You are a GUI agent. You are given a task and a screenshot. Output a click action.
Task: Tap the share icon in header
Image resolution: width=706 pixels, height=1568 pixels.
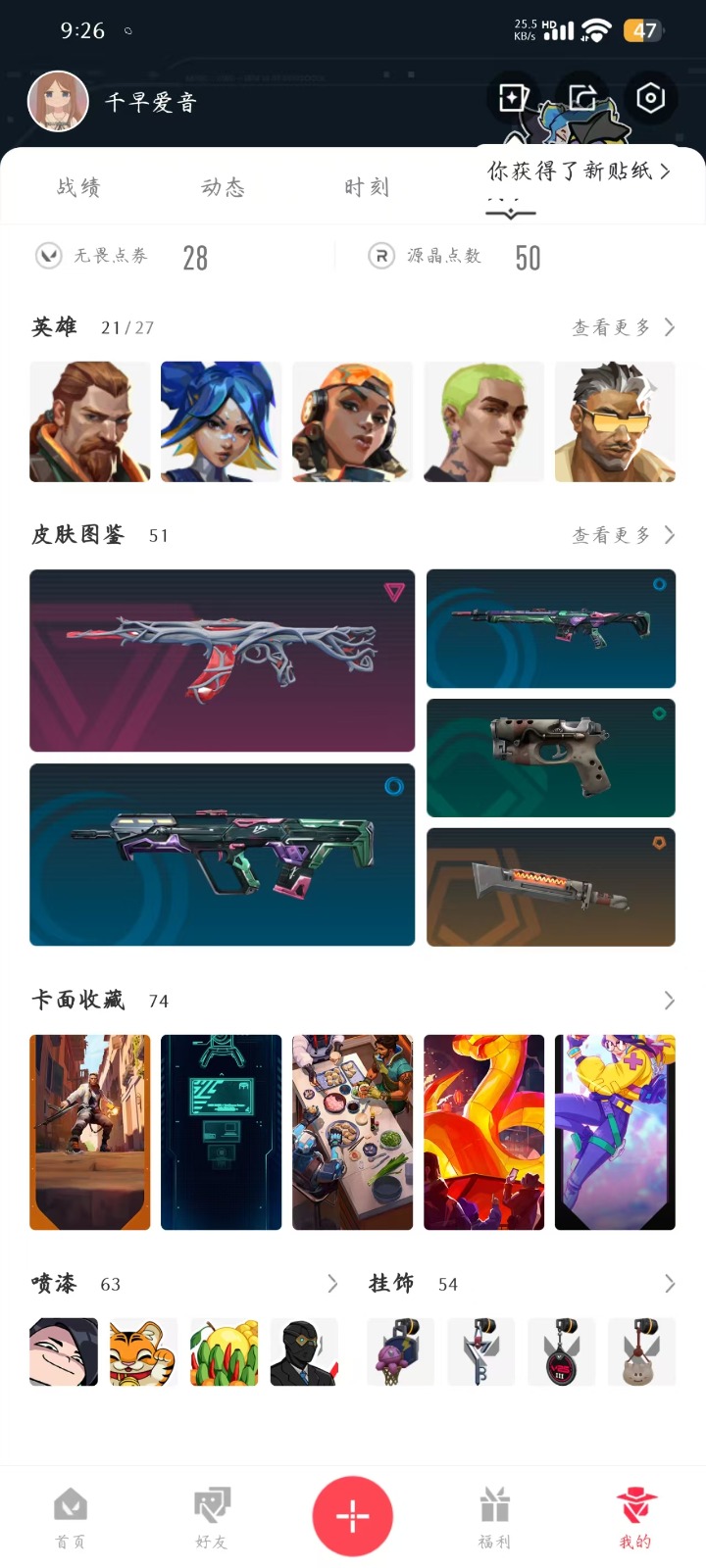(582, 98)
